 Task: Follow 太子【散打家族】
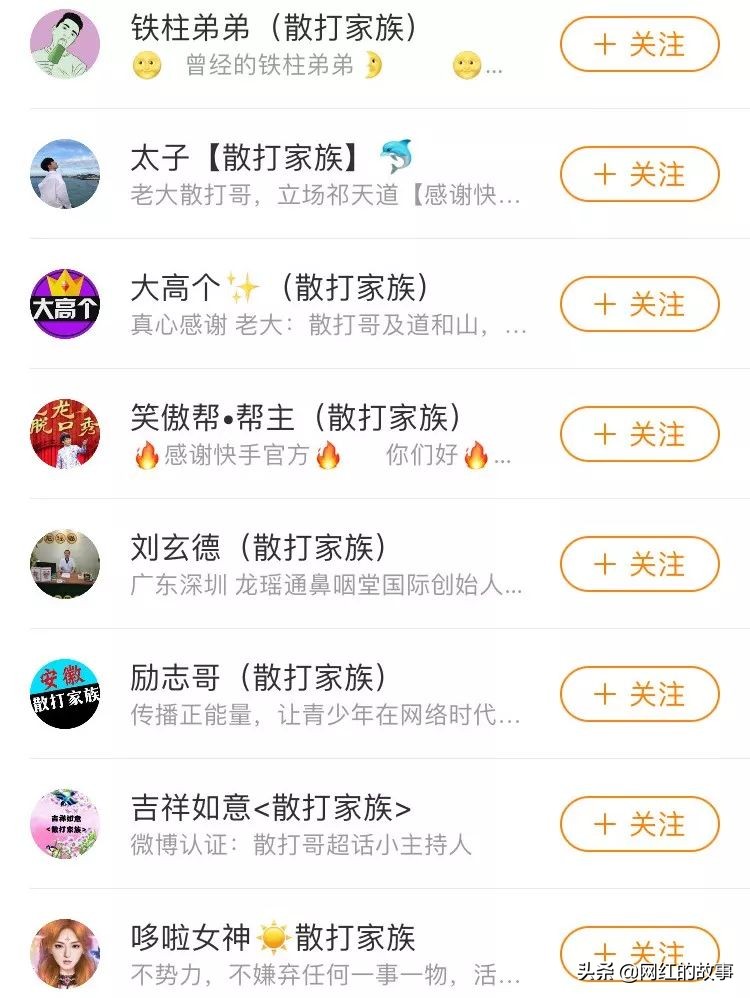(x=638, y=174)
